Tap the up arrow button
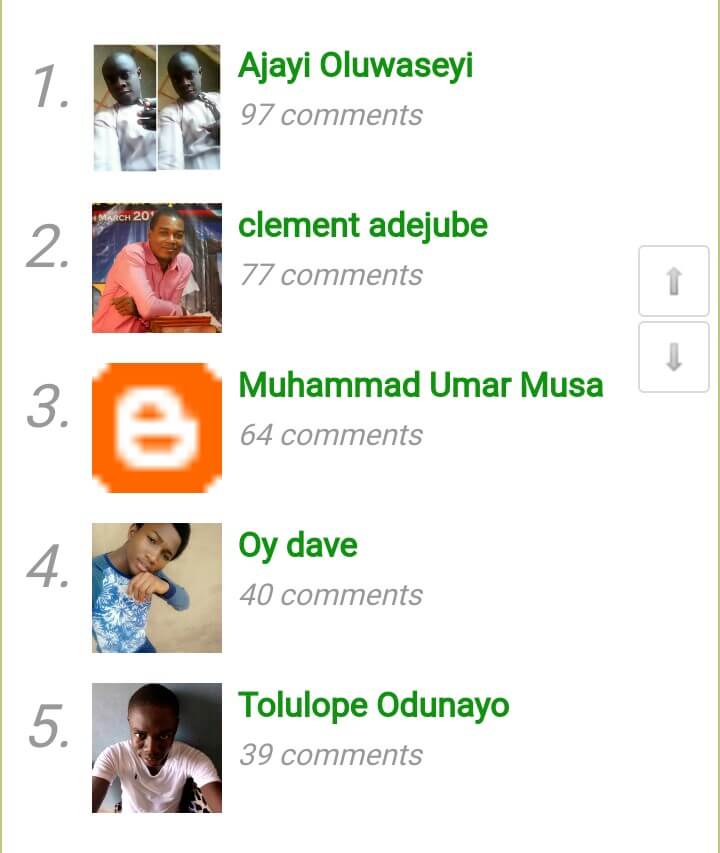 673,281
